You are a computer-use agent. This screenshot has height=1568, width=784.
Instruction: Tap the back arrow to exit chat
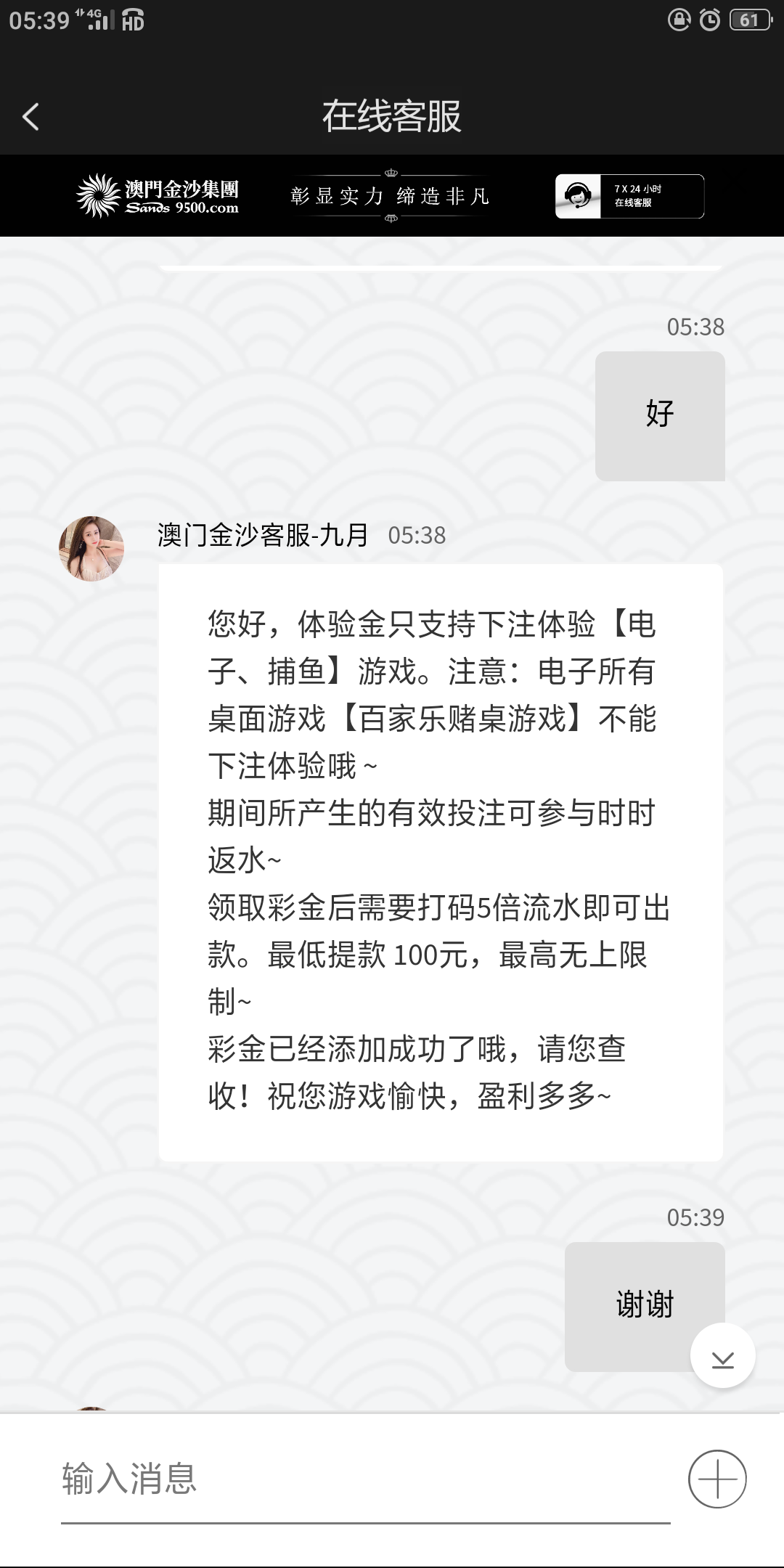tap(30, 116)
